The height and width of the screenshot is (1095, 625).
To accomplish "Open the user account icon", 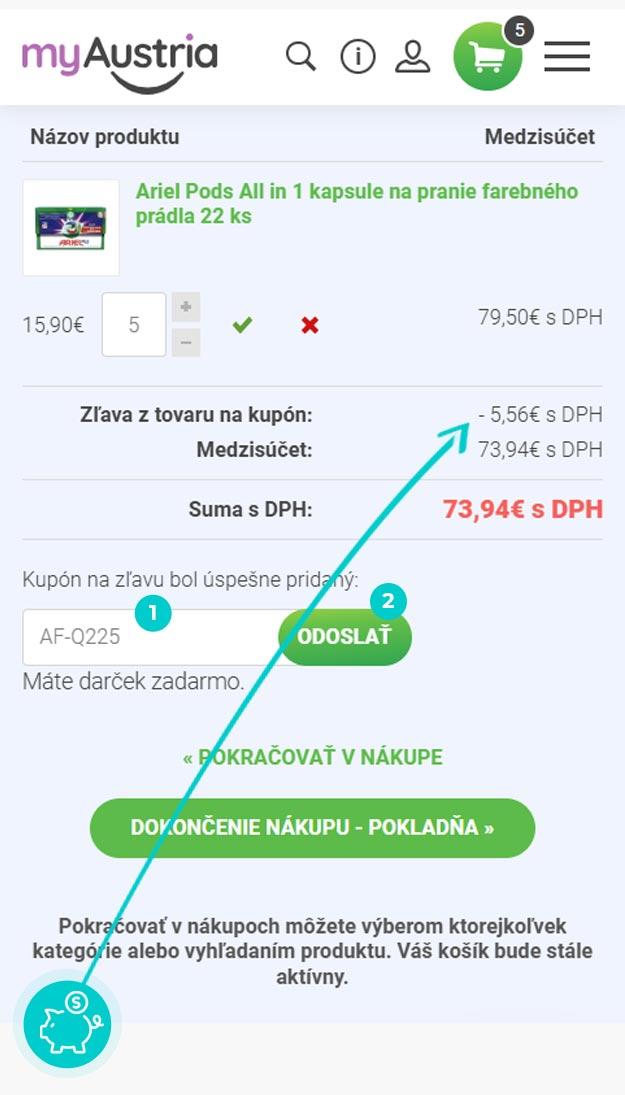I will pos(413,57).
